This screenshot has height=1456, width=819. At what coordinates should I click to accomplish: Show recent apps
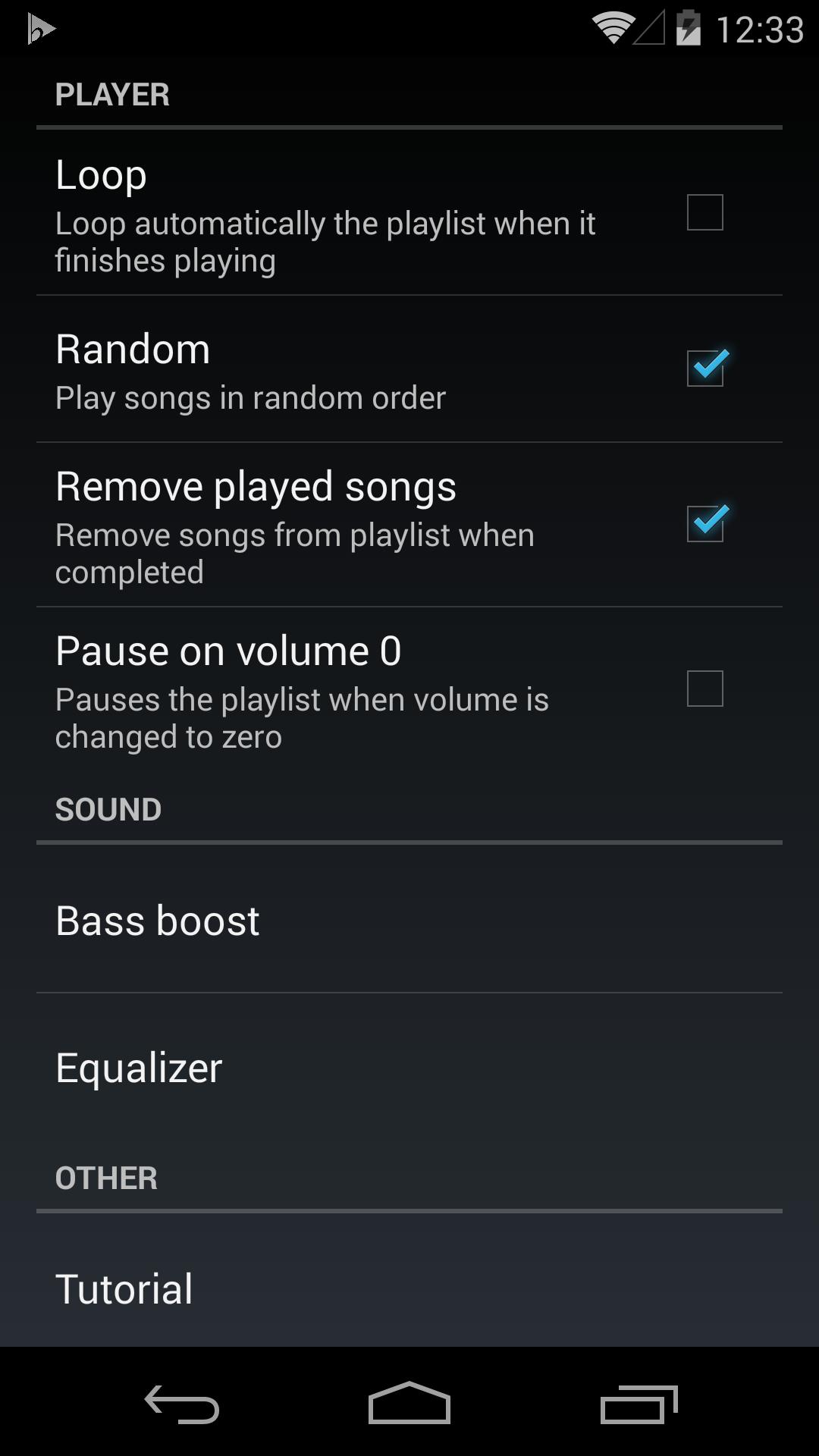click(639, 1404)
